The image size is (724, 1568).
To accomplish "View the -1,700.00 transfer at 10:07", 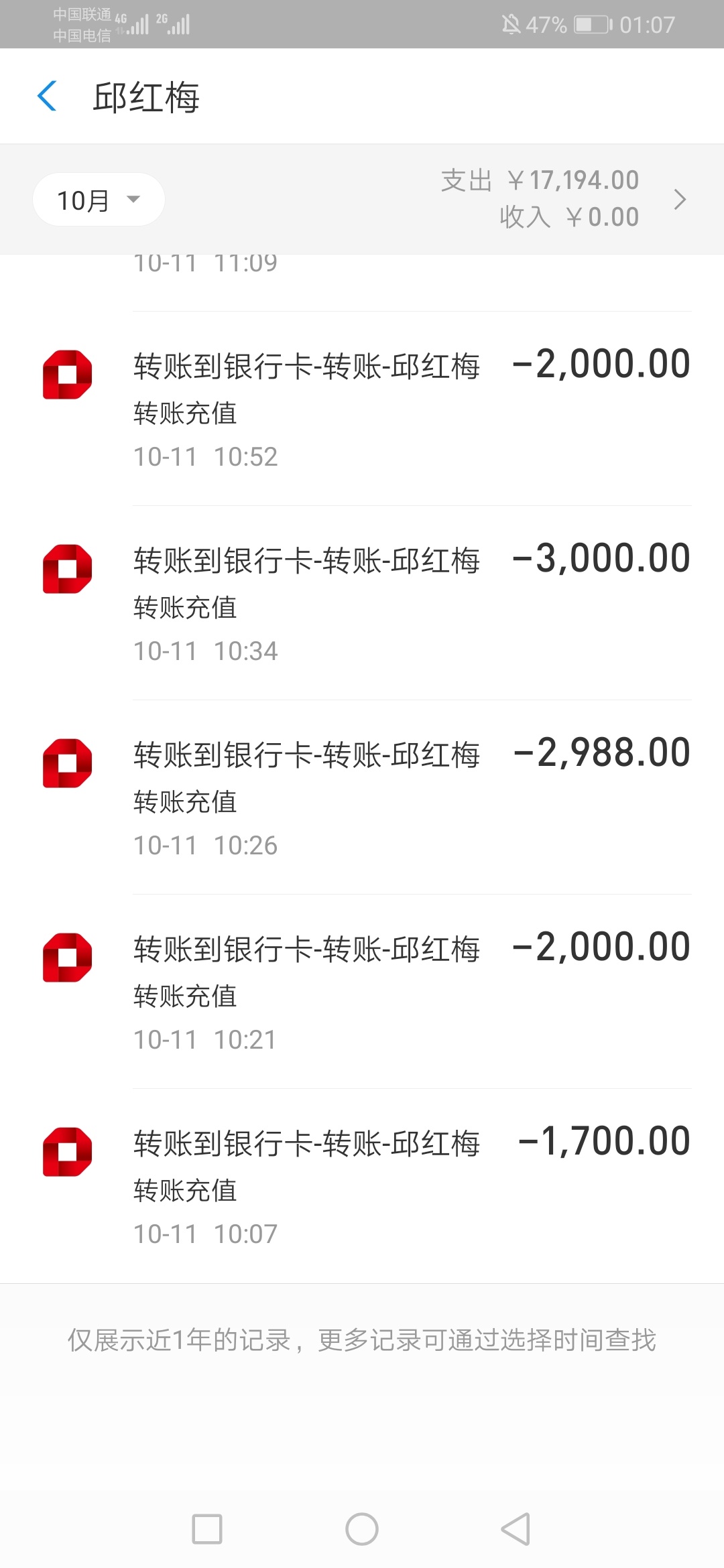I will (362, 1186).
